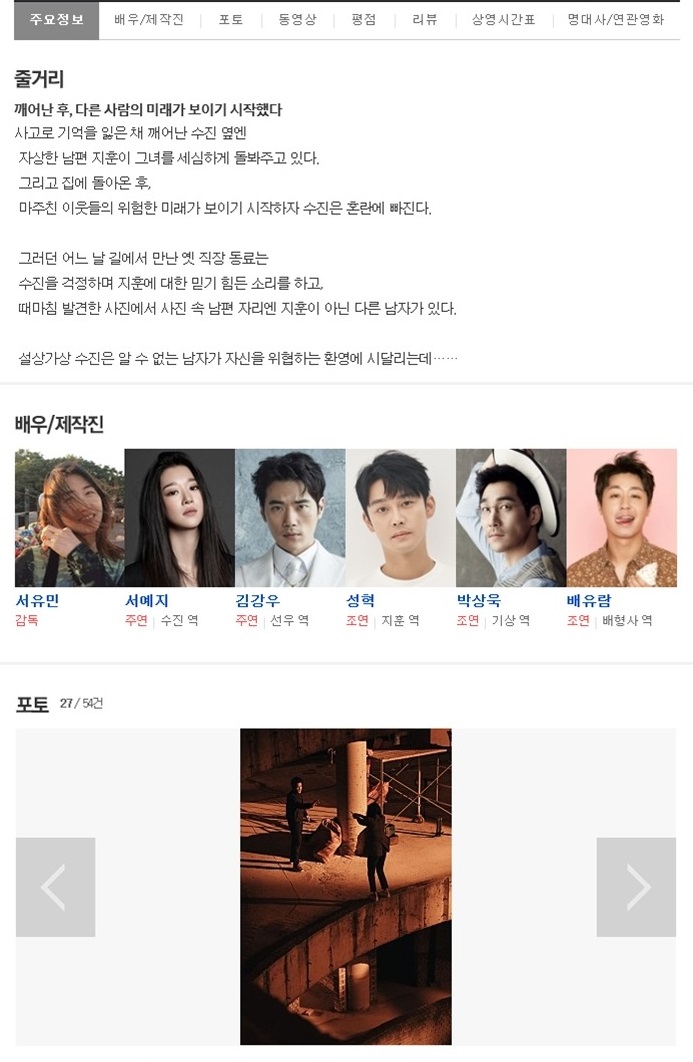Open the movie still photo
This screenshot has height=1062, width=693.
tap(346, 886)
